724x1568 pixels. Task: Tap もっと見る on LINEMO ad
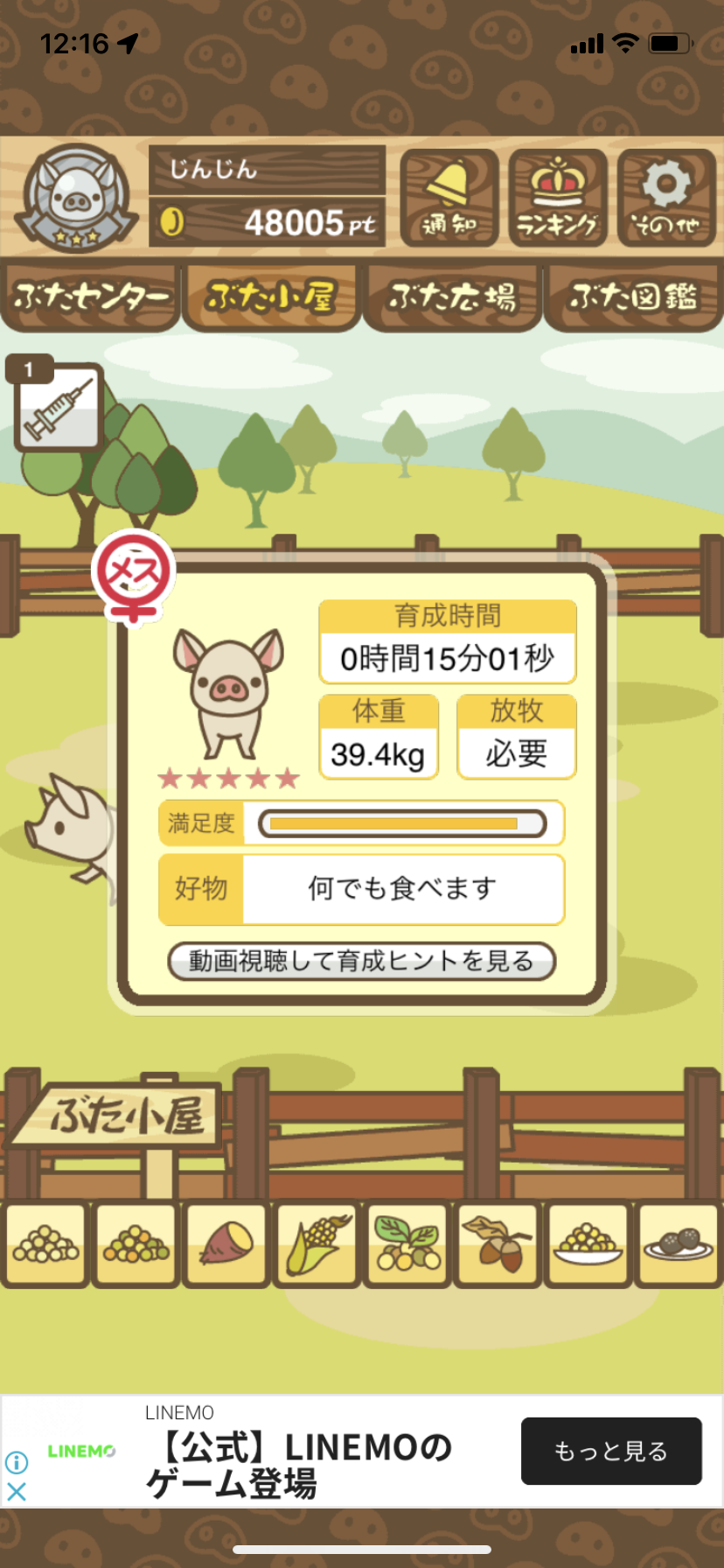coord(611,1451)
